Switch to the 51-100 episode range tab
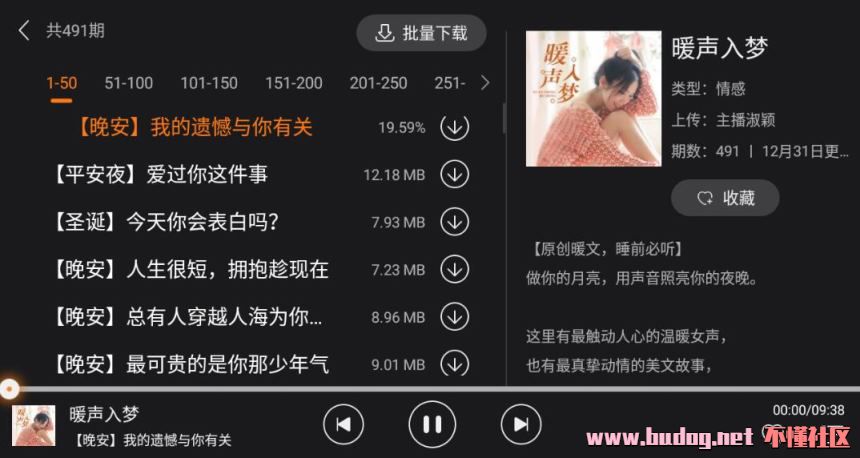Image resolution: width=860 pixels, height=458 pixels. click(129, 83)
